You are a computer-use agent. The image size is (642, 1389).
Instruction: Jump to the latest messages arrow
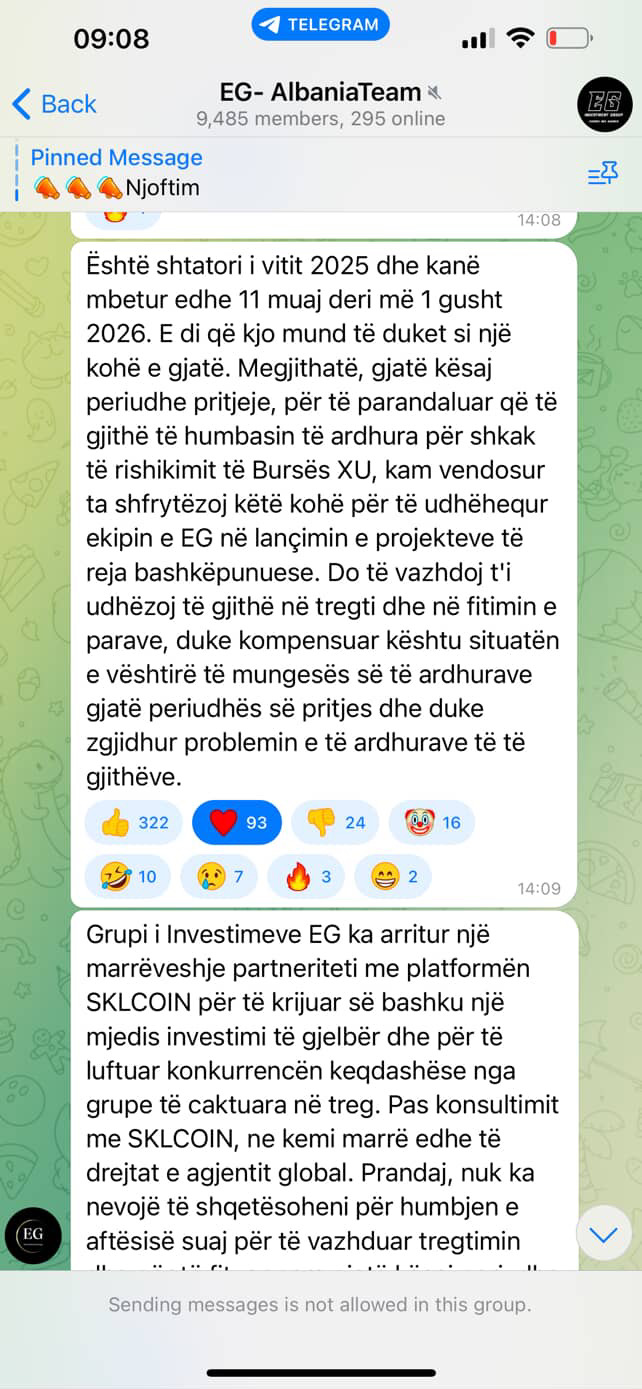603,1234
